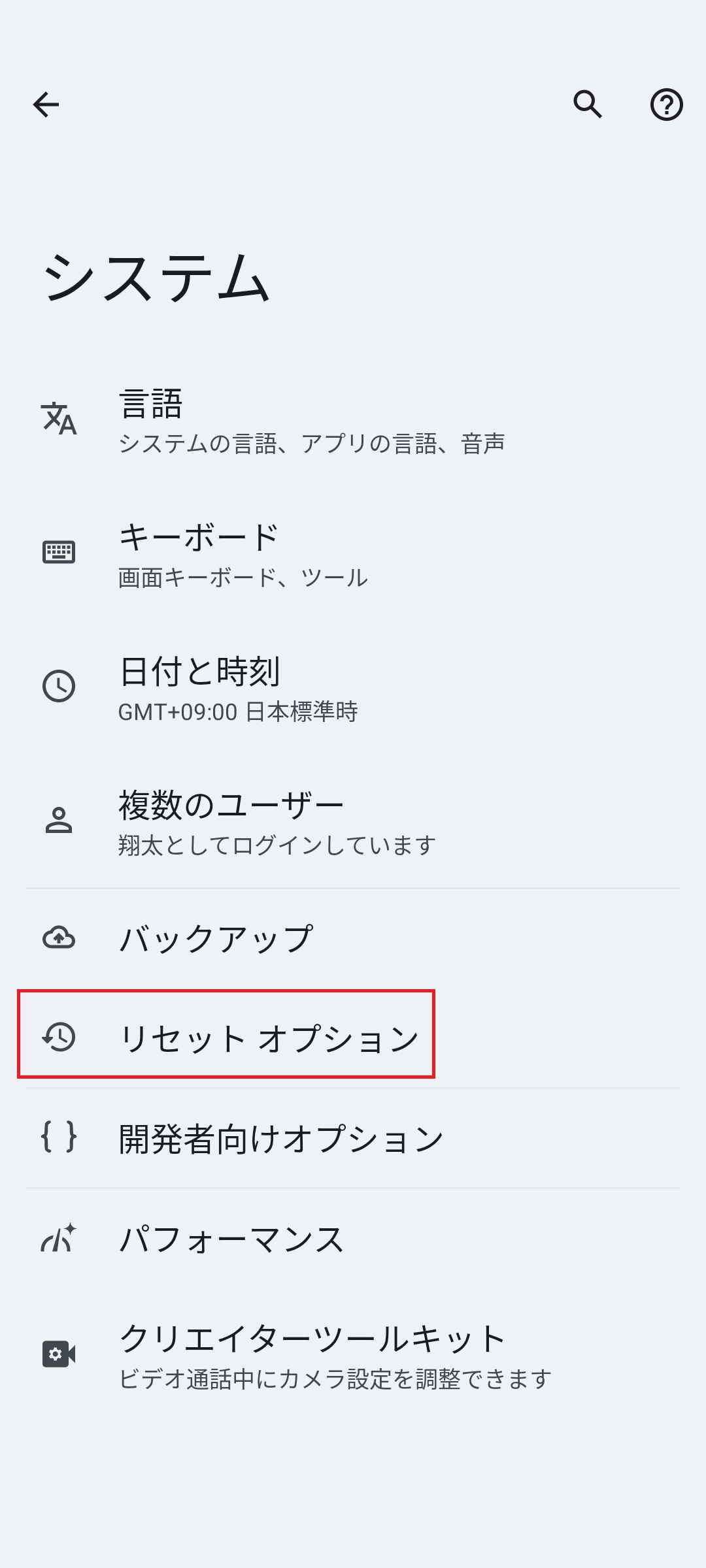Screen dimensions: 706x1568
Task: Open パフォーマンス settings
Action: tap(231, 1239)
